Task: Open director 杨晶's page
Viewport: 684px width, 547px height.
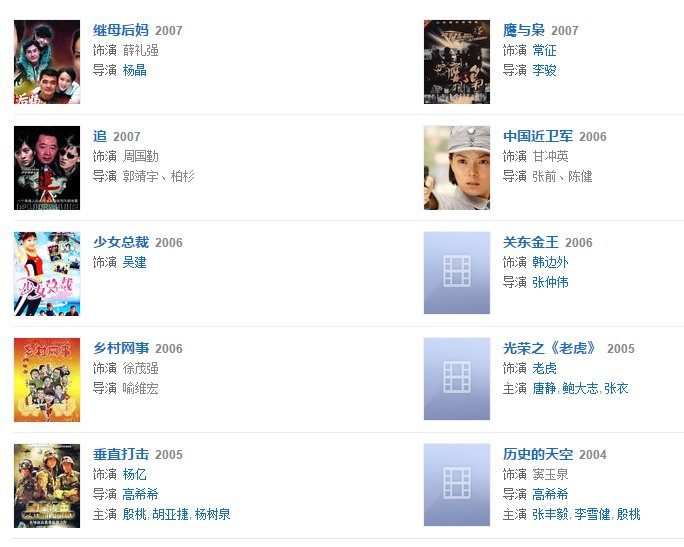Action: (134, 70)
